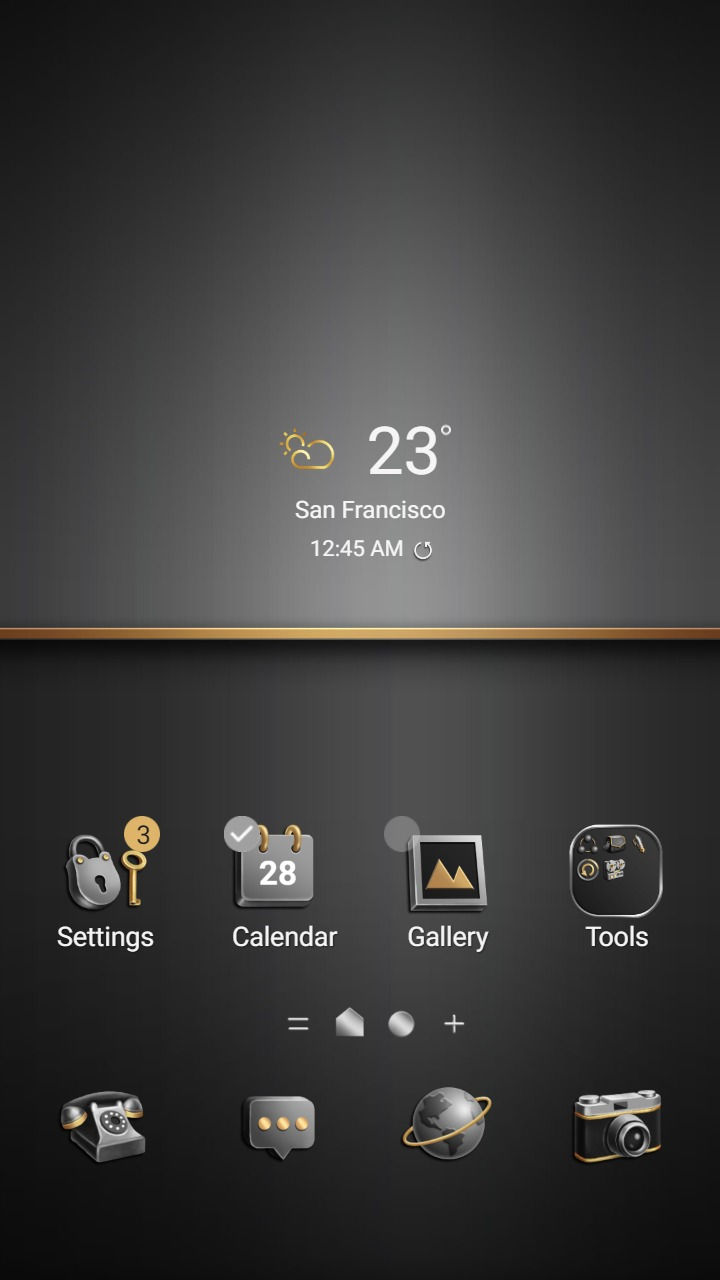Screen dimensions: 720x1280
Task: Tap the home page indicator
Action: pos(349,1023)
